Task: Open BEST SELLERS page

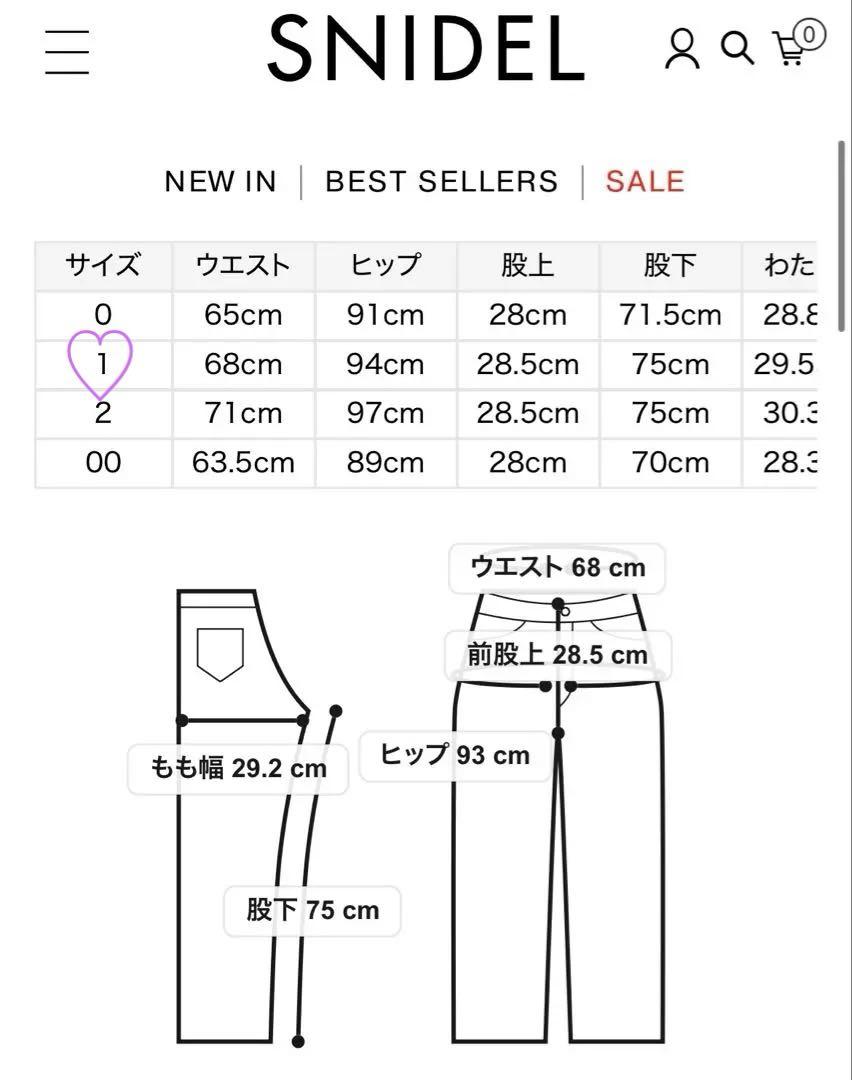Action: pos(442,182)
